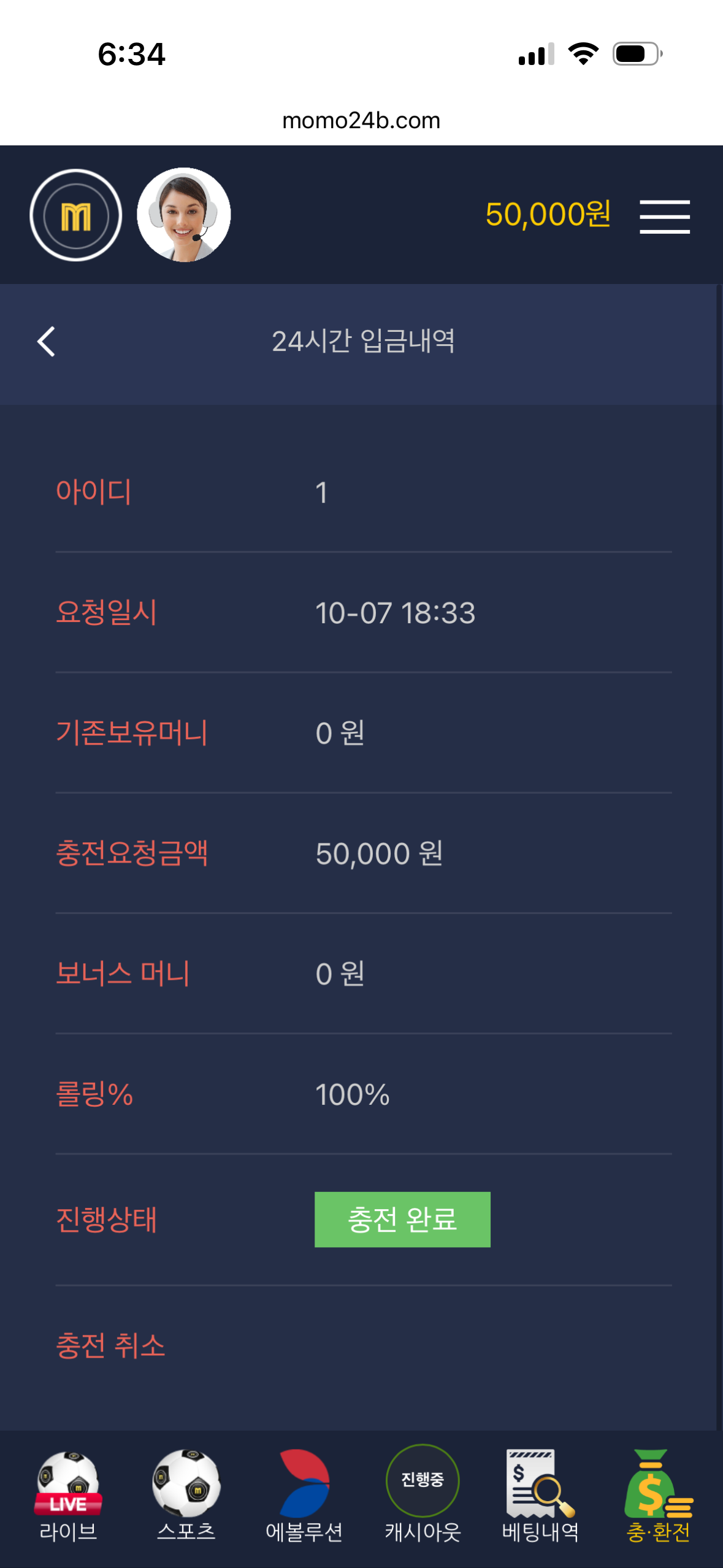Open the 에볼루션 tab
This screenshot has width=723, height=1568.
(304, 1496)
